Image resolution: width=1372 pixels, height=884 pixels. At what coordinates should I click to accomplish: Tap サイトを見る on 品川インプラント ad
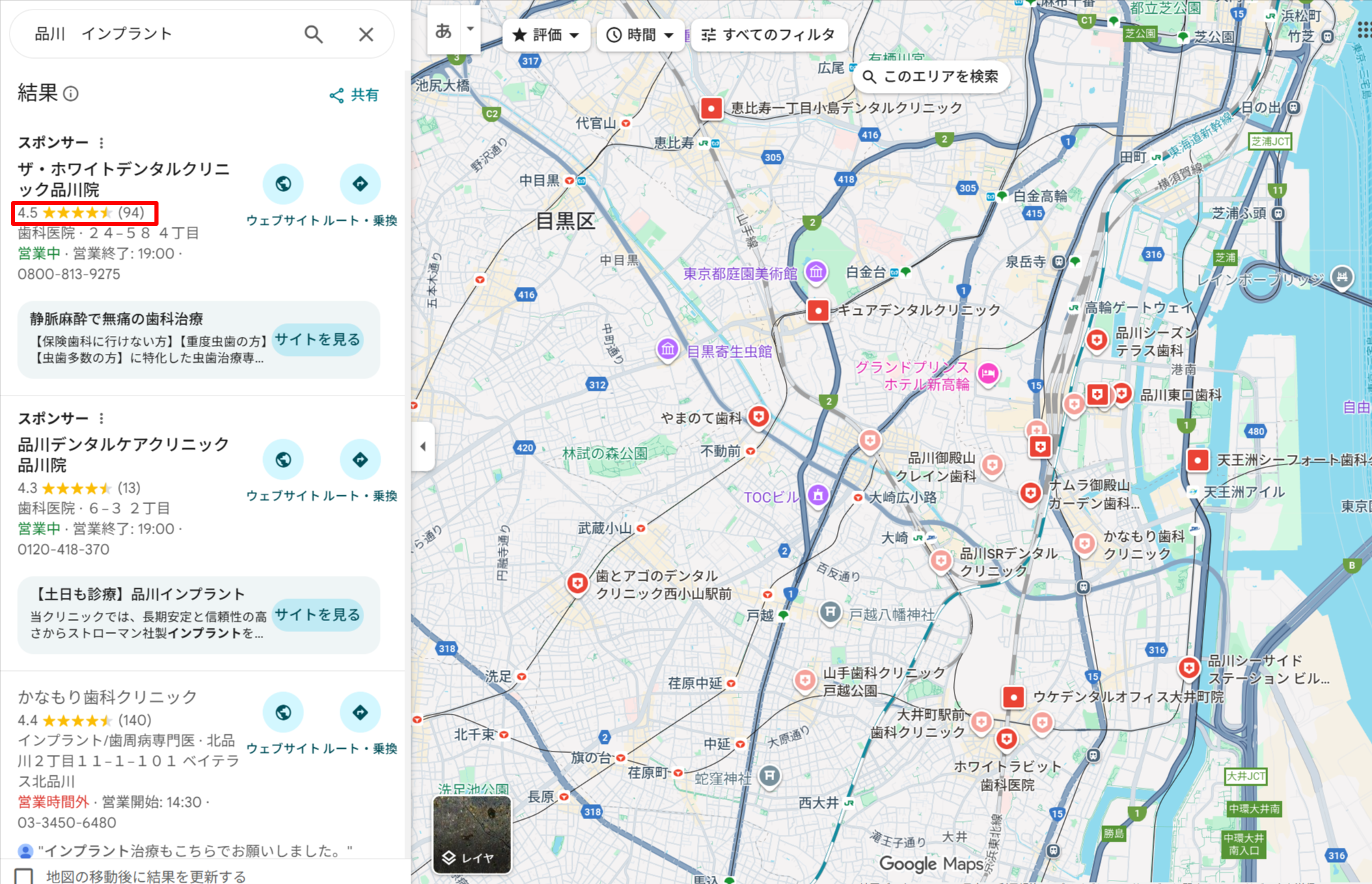click(x=317, y=615)
